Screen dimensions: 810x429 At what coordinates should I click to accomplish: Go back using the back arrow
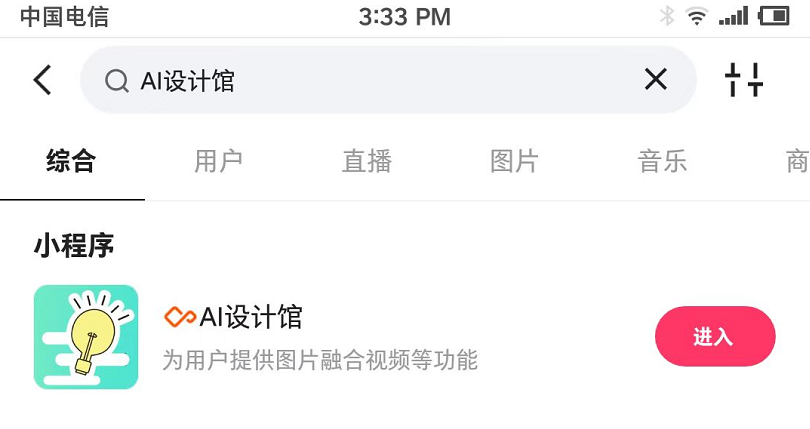[x=42, y=80]
